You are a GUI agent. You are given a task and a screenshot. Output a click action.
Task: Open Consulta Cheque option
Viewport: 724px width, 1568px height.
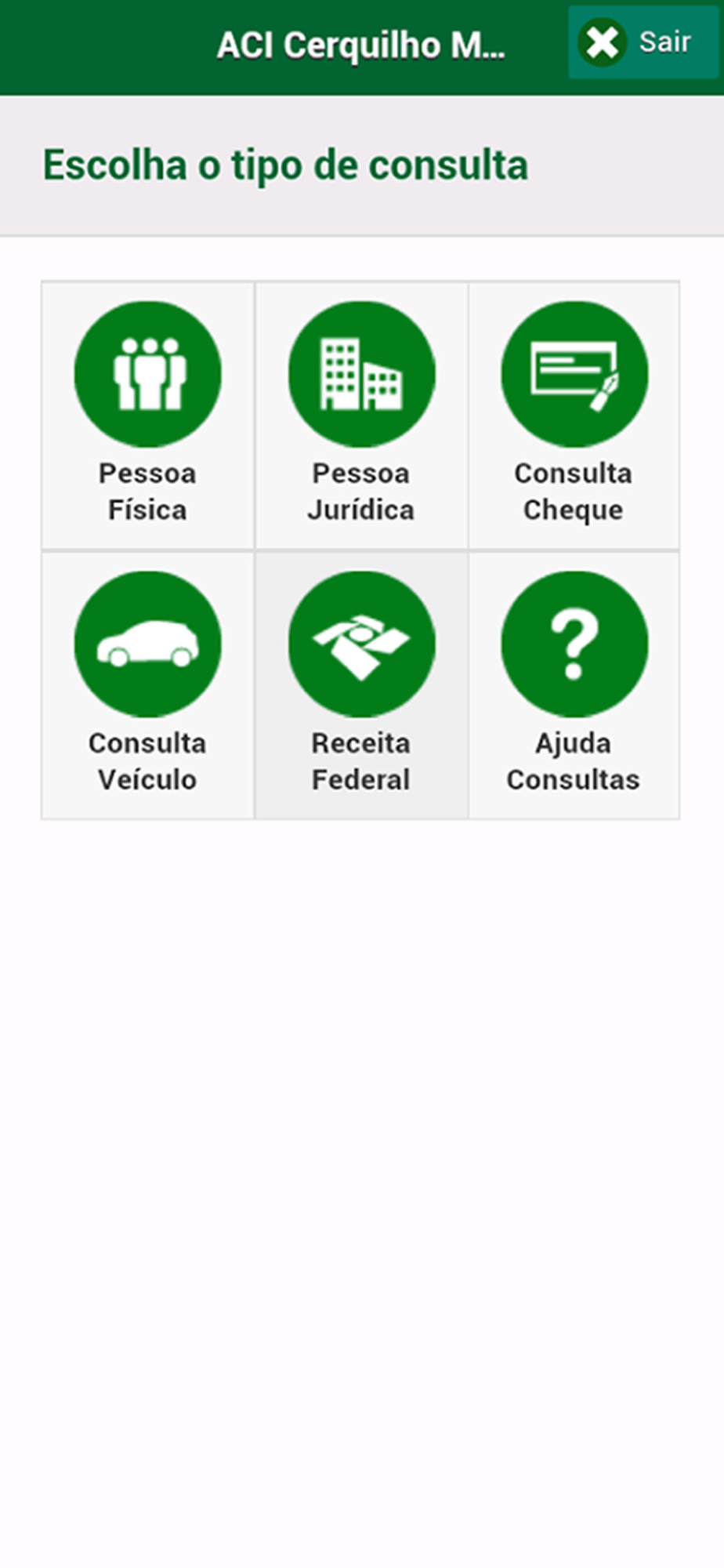click(x=574, y=416)
